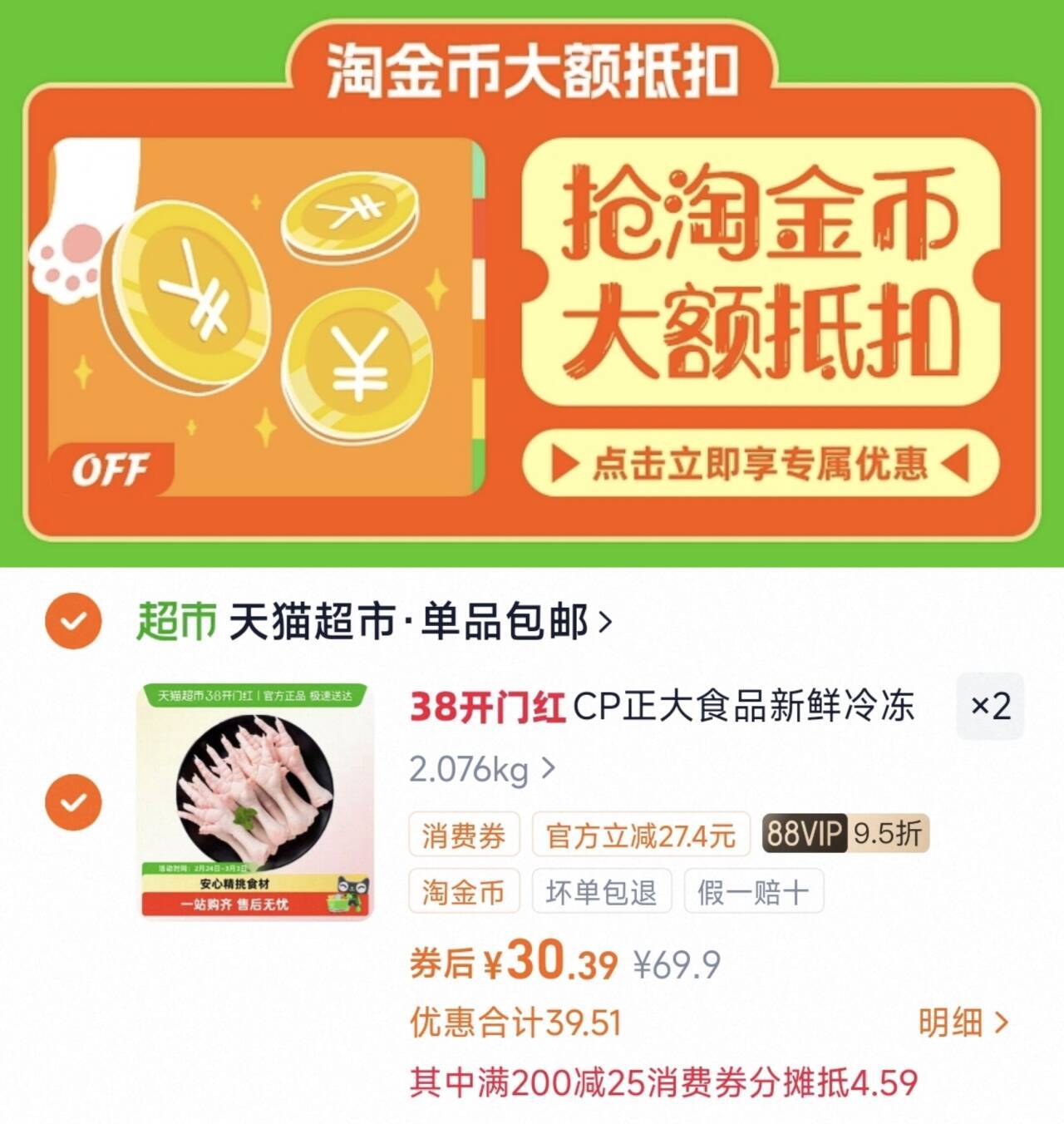
Task: Expand the 2.076kg specification selector
Action: point(482,769)
